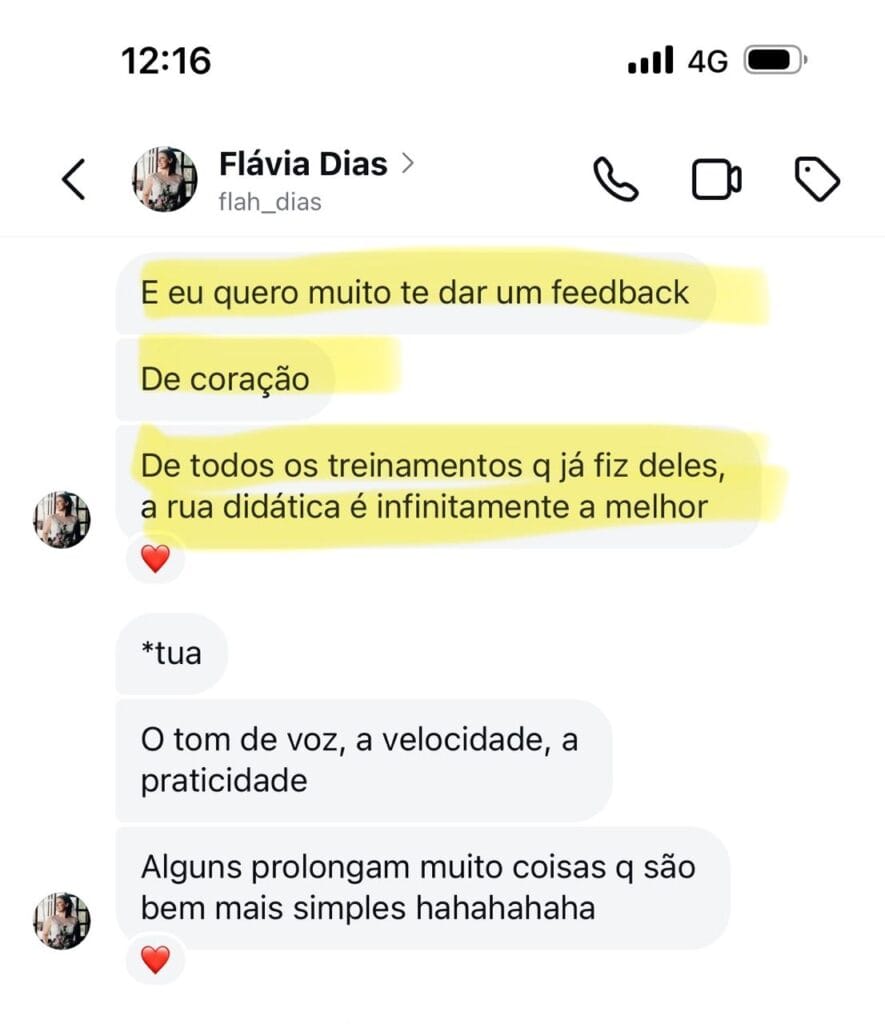The image size is (885, 1024).
Task: Open Flávia Dias profile details
Action: [x=305, y=165]
